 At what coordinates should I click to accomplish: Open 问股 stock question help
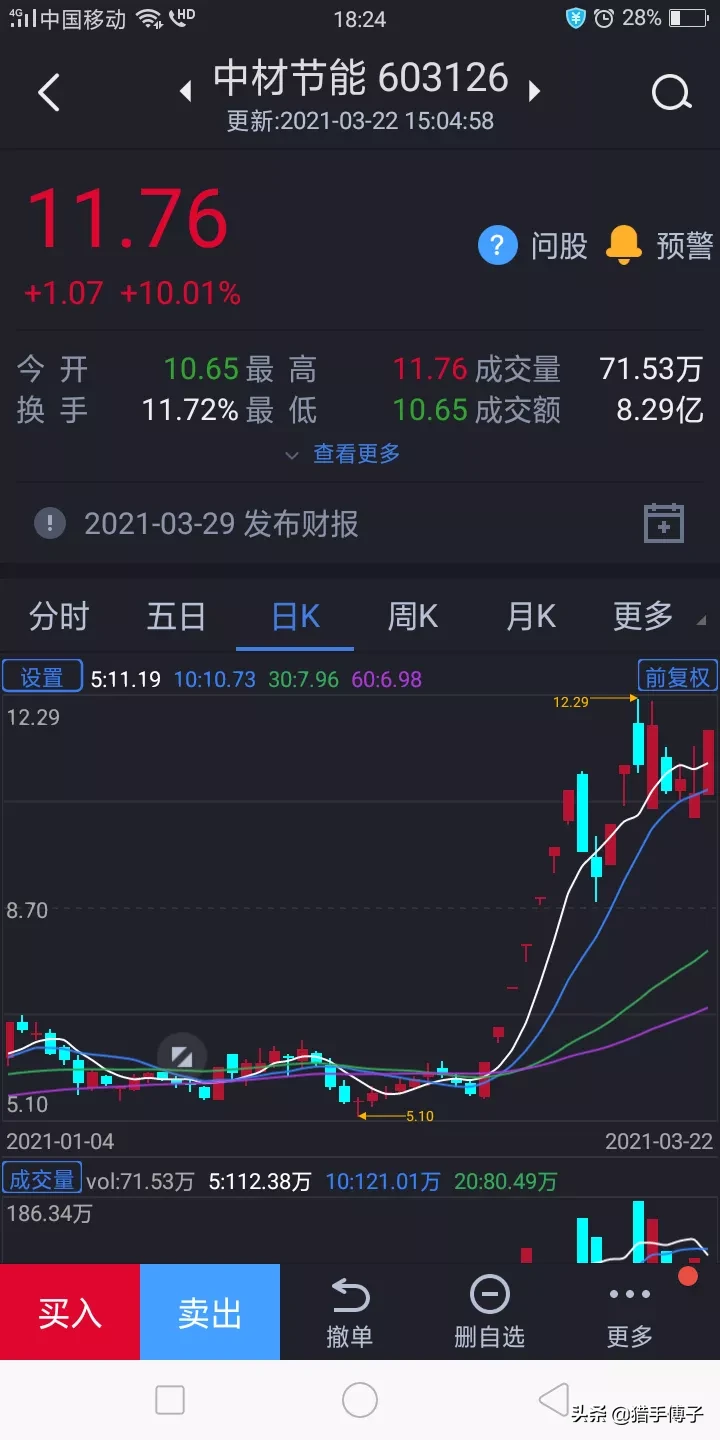533,245
